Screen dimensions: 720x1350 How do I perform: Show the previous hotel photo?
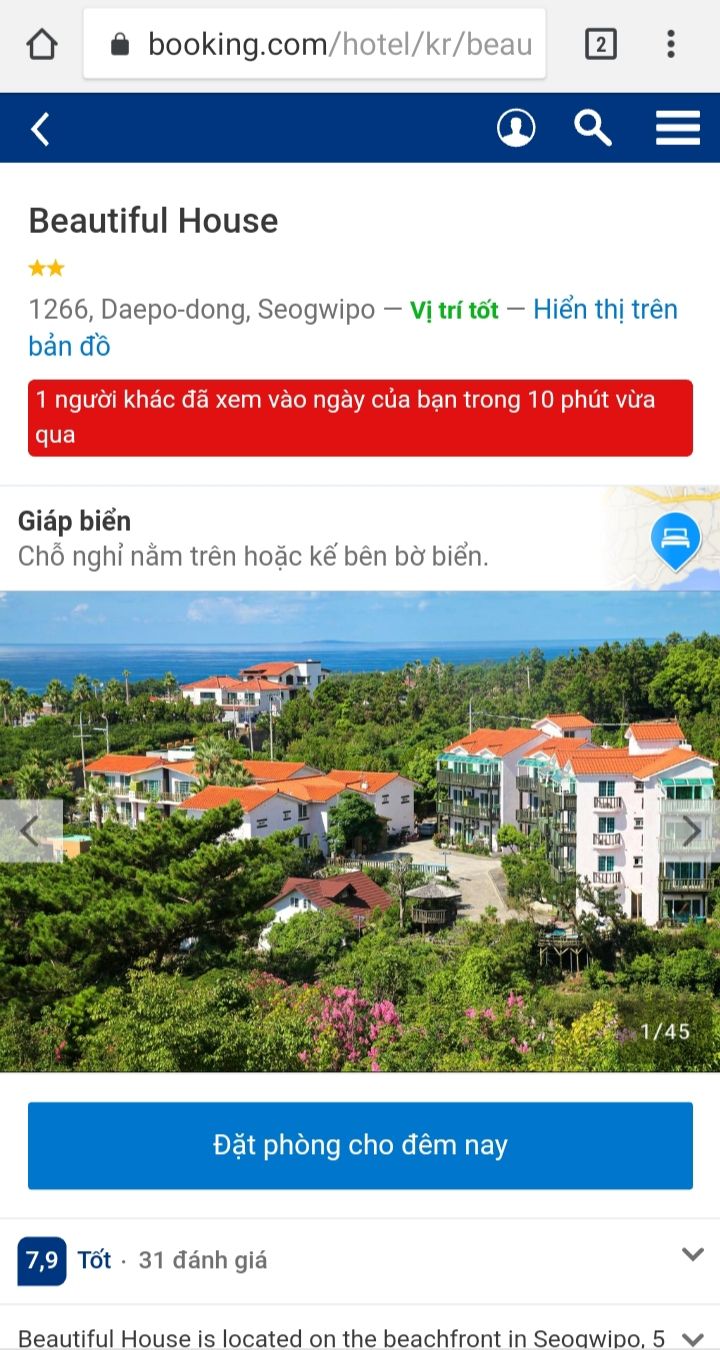31,831
